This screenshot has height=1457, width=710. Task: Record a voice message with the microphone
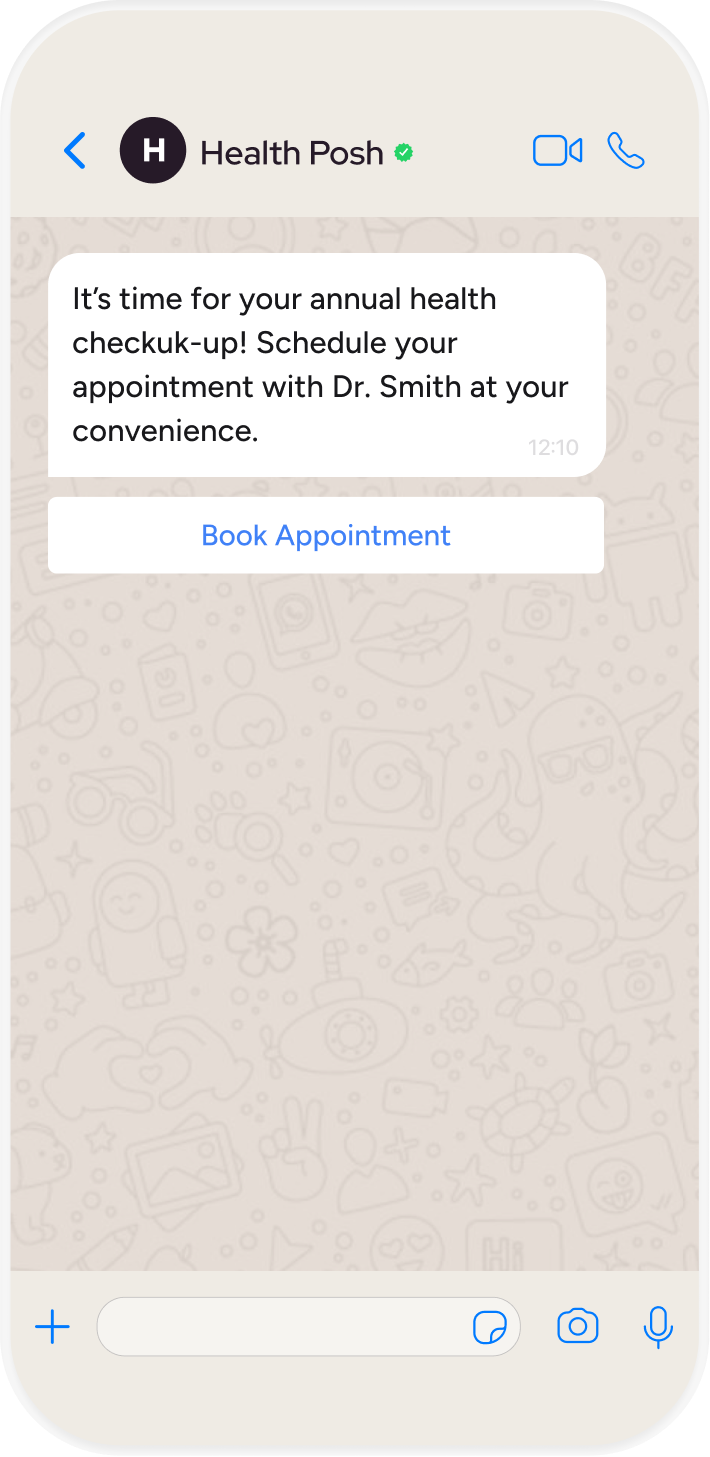(x=657, y=1327)
